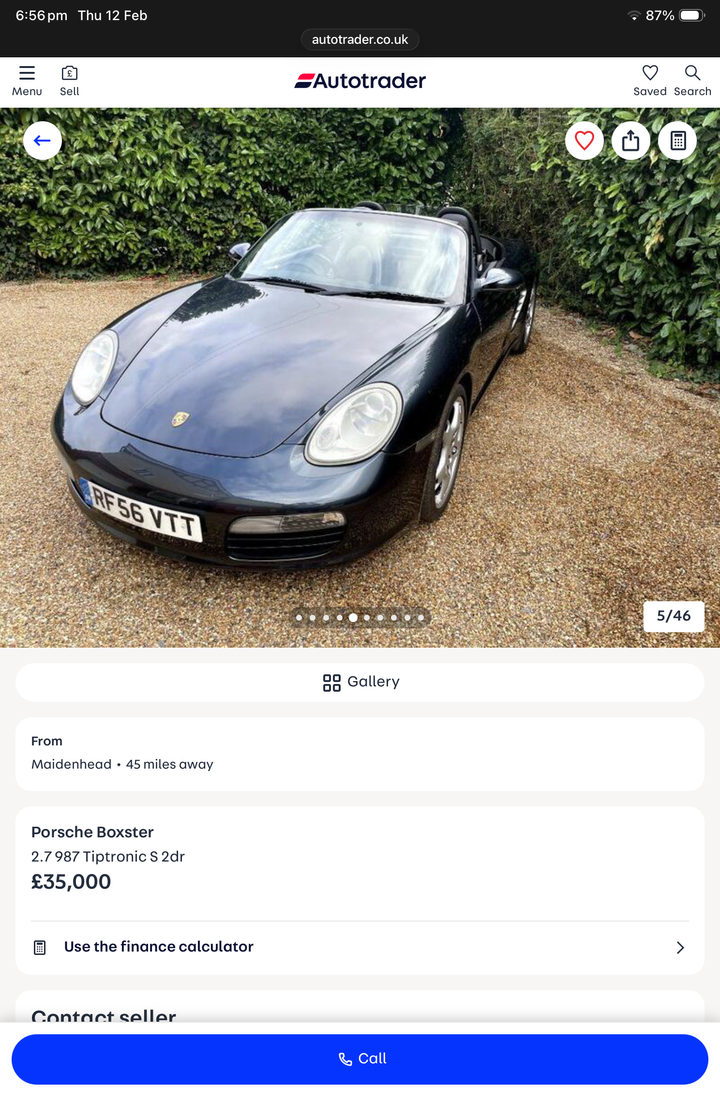Open the Menu drawer
720x1096 pixels.
click(27, 80)
